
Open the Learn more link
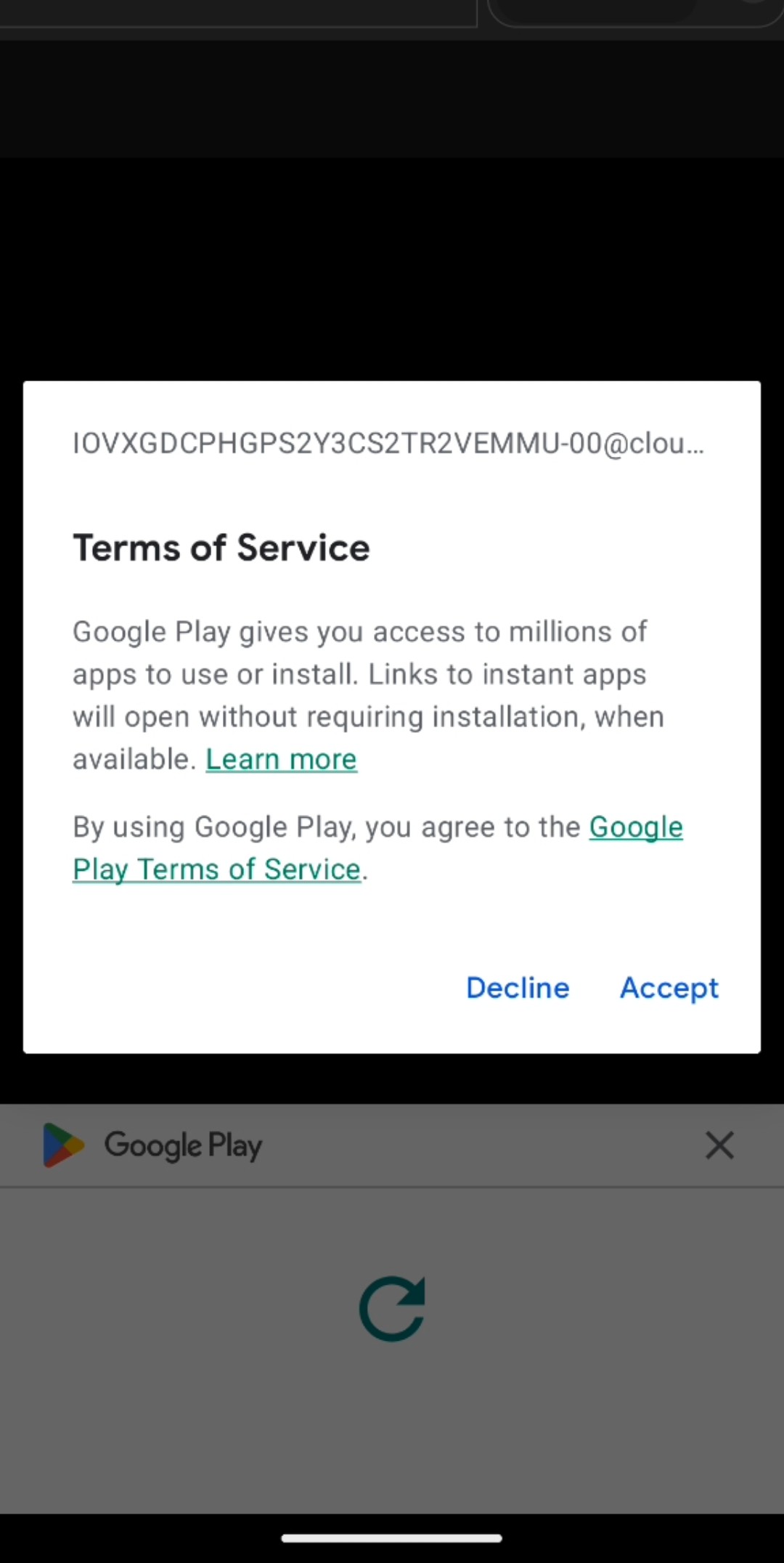point(281,759)
